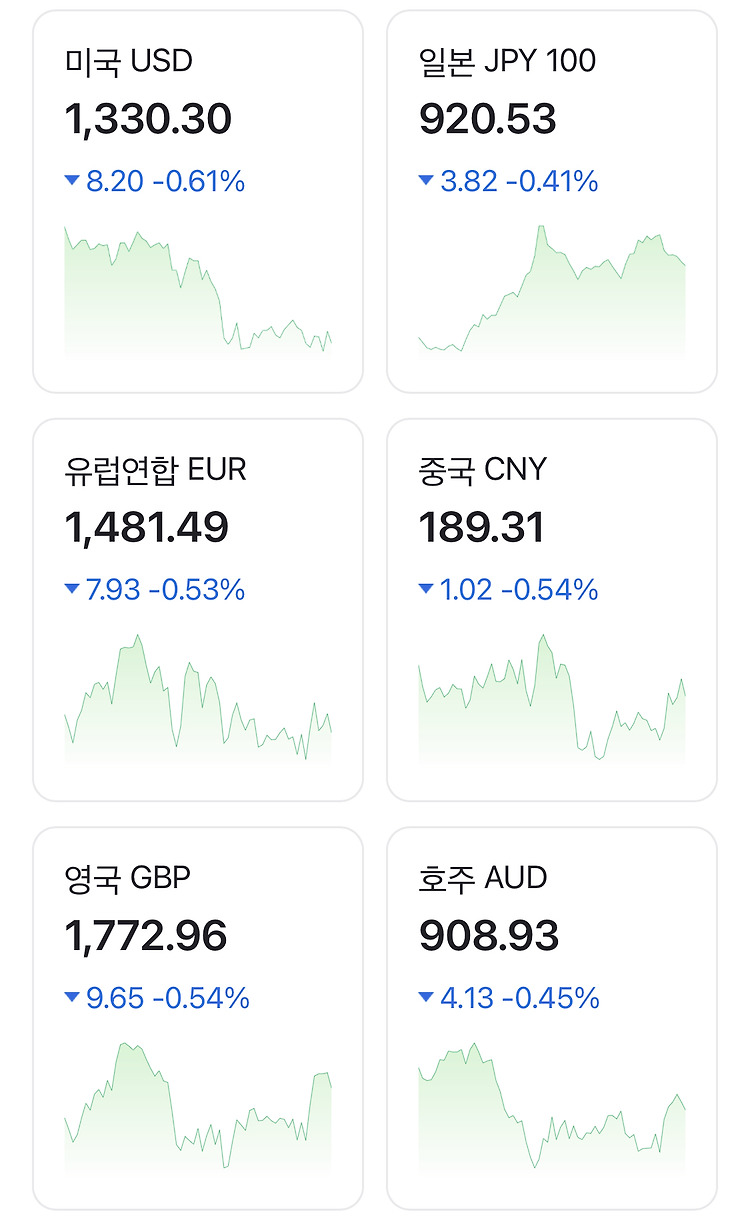Open the 일본 JPY 100 rate card
Viewport: 750px width, 1218px height.
pos(552,201)
